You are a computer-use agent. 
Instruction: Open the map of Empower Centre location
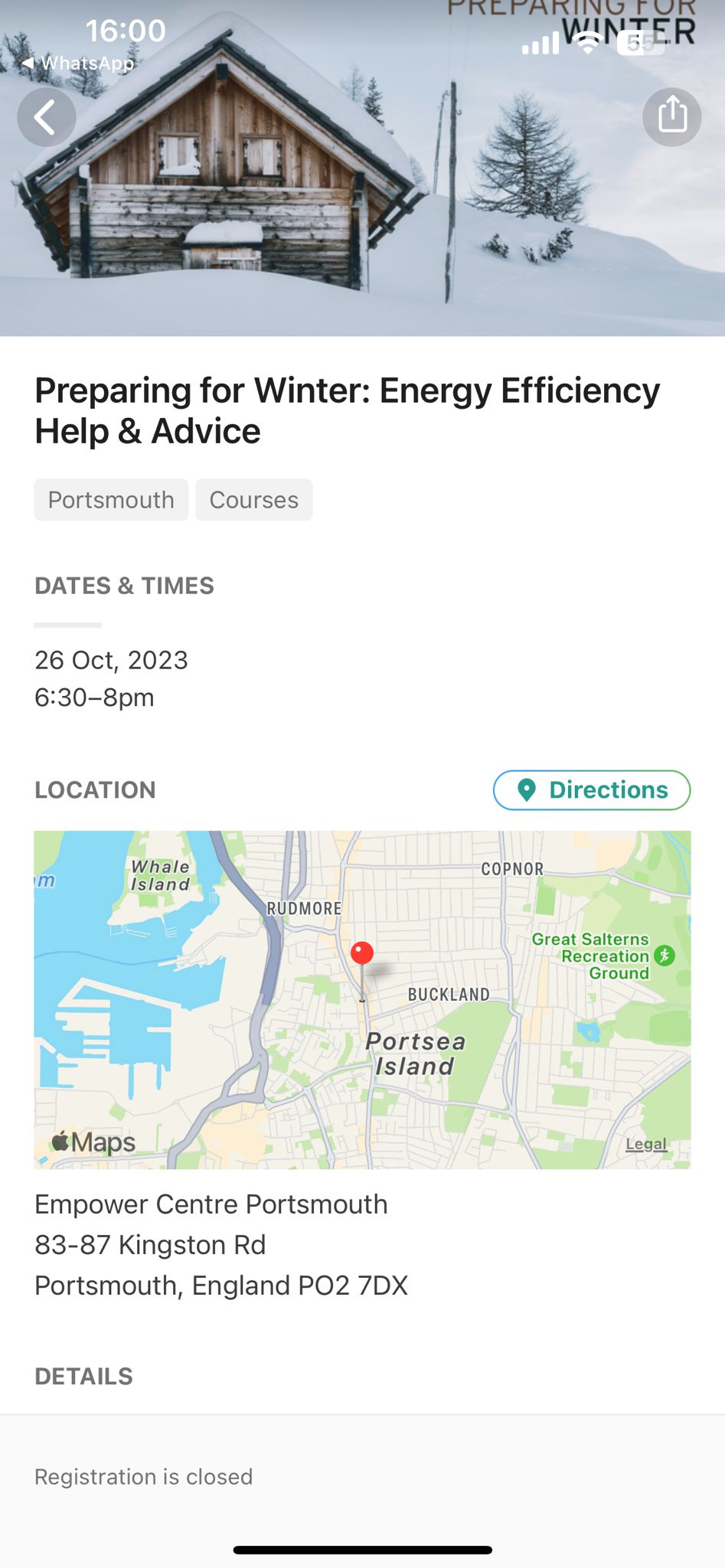pos(362,999)
